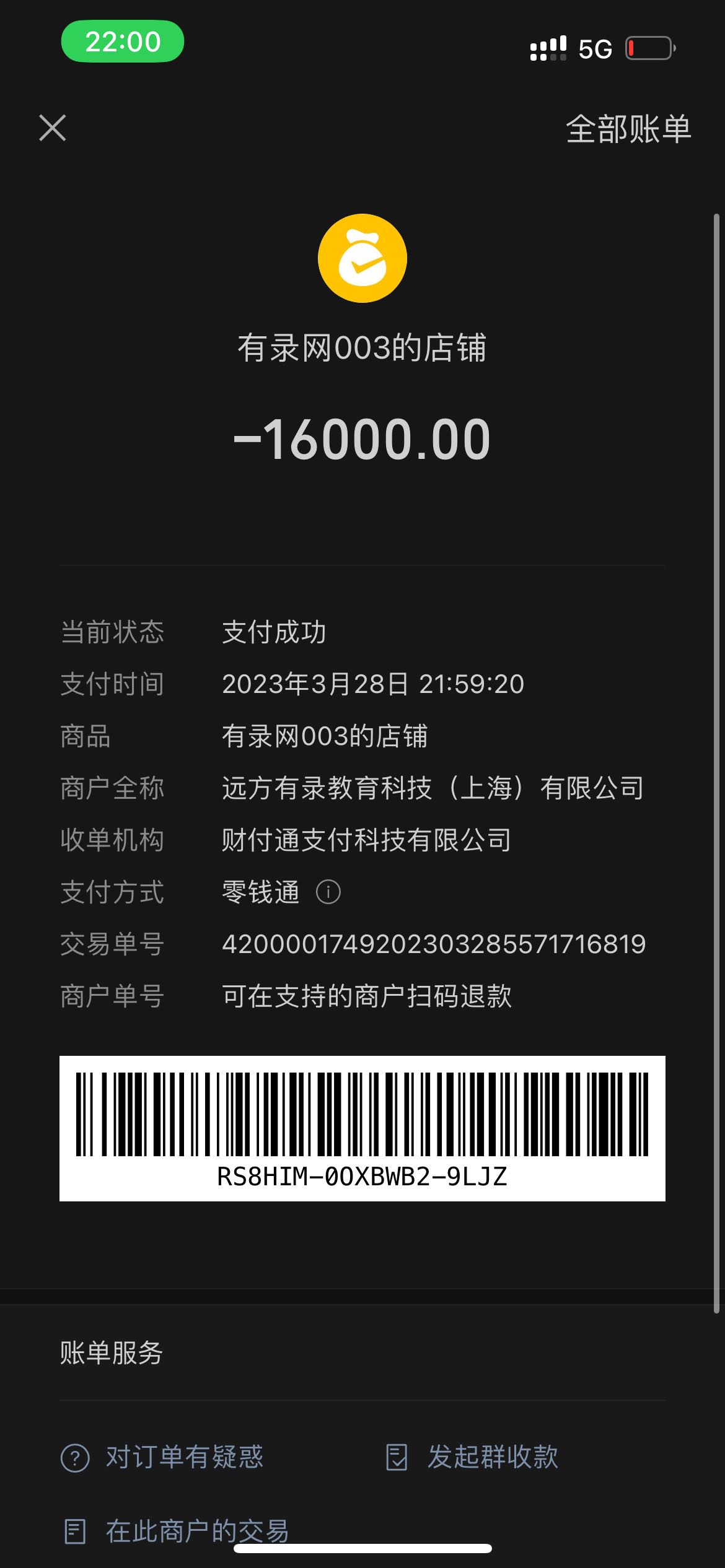
Task: Open 全部账单 (all bills)
Action: [628, 129]
